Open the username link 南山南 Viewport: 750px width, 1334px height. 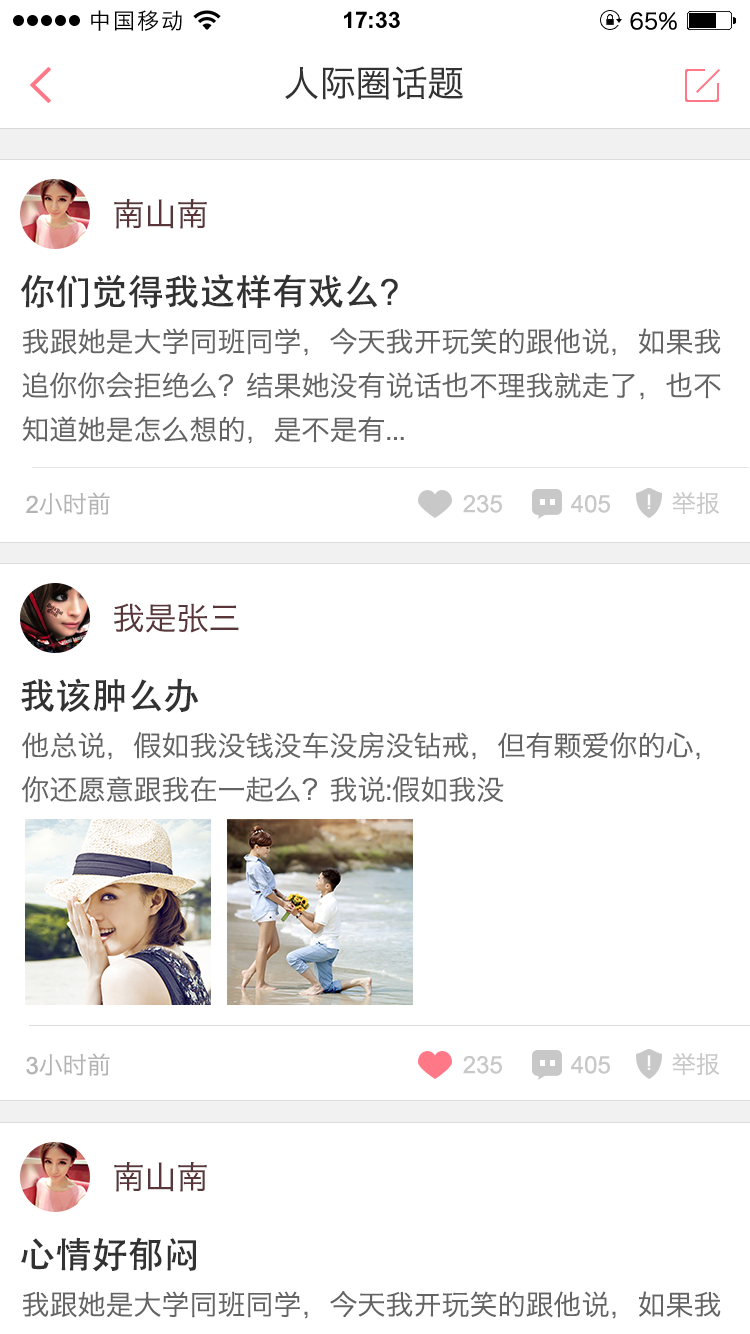point(160,214)
